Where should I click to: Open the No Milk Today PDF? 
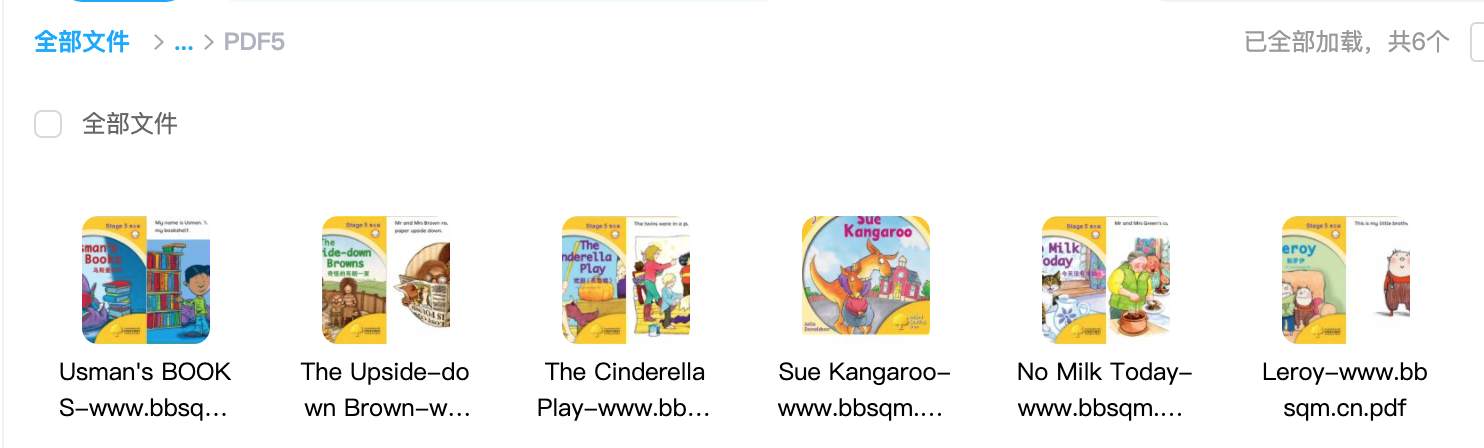coord(1106,281)
